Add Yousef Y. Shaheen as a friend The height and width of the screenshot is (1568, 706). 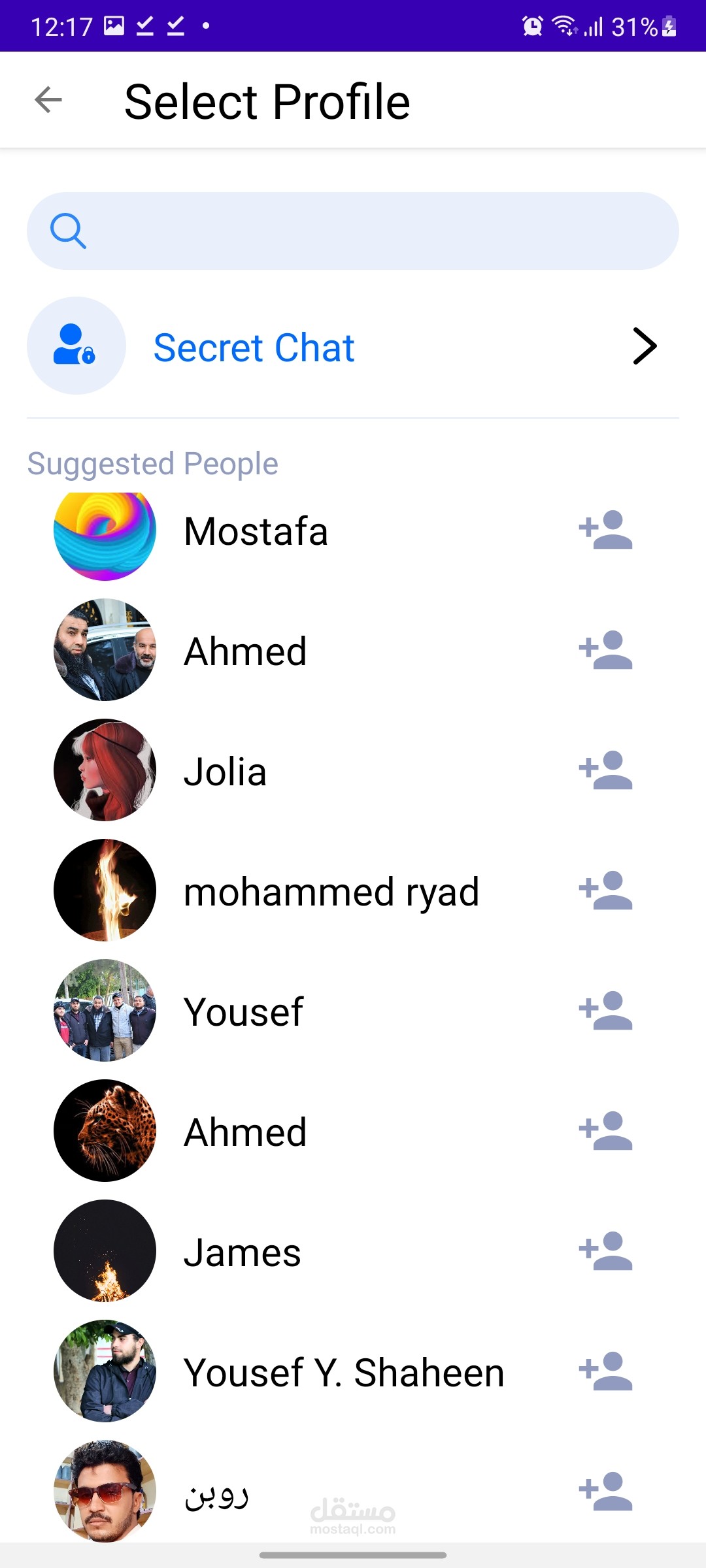pos(605,1371)
